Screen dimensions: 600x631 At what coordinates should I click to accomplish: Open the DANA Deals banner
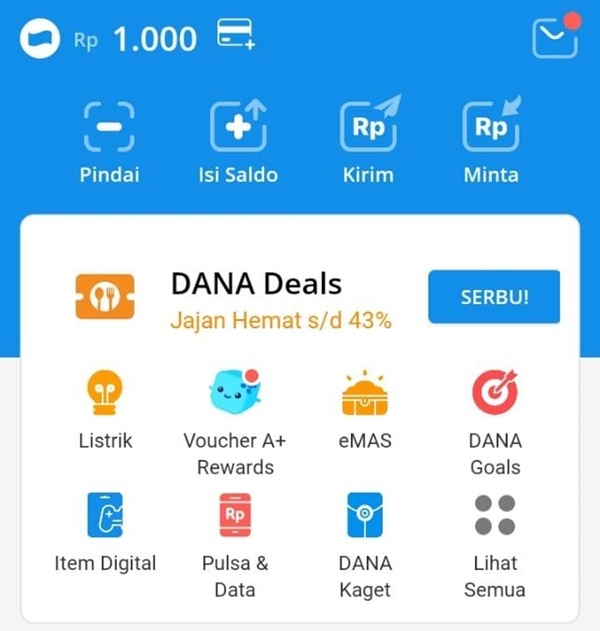pyautogui.click(x=255, y=297)
